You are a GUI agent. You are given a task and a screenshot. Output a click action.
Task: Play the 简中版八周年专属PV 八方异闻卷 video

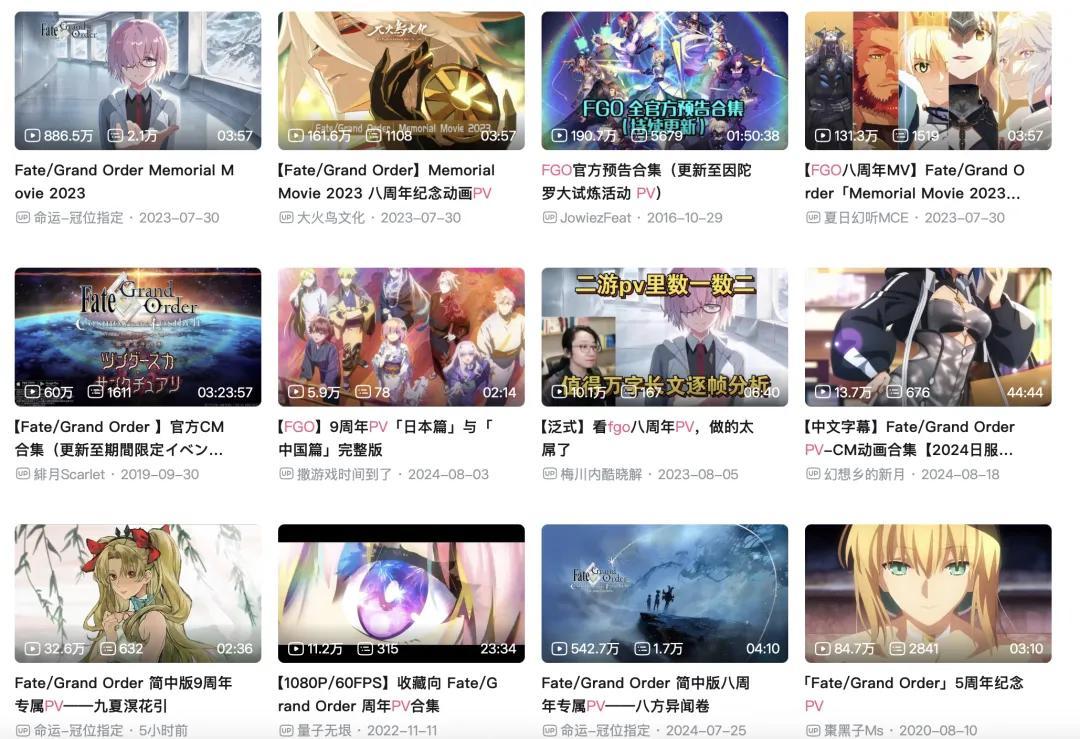(x=664, y=592)
